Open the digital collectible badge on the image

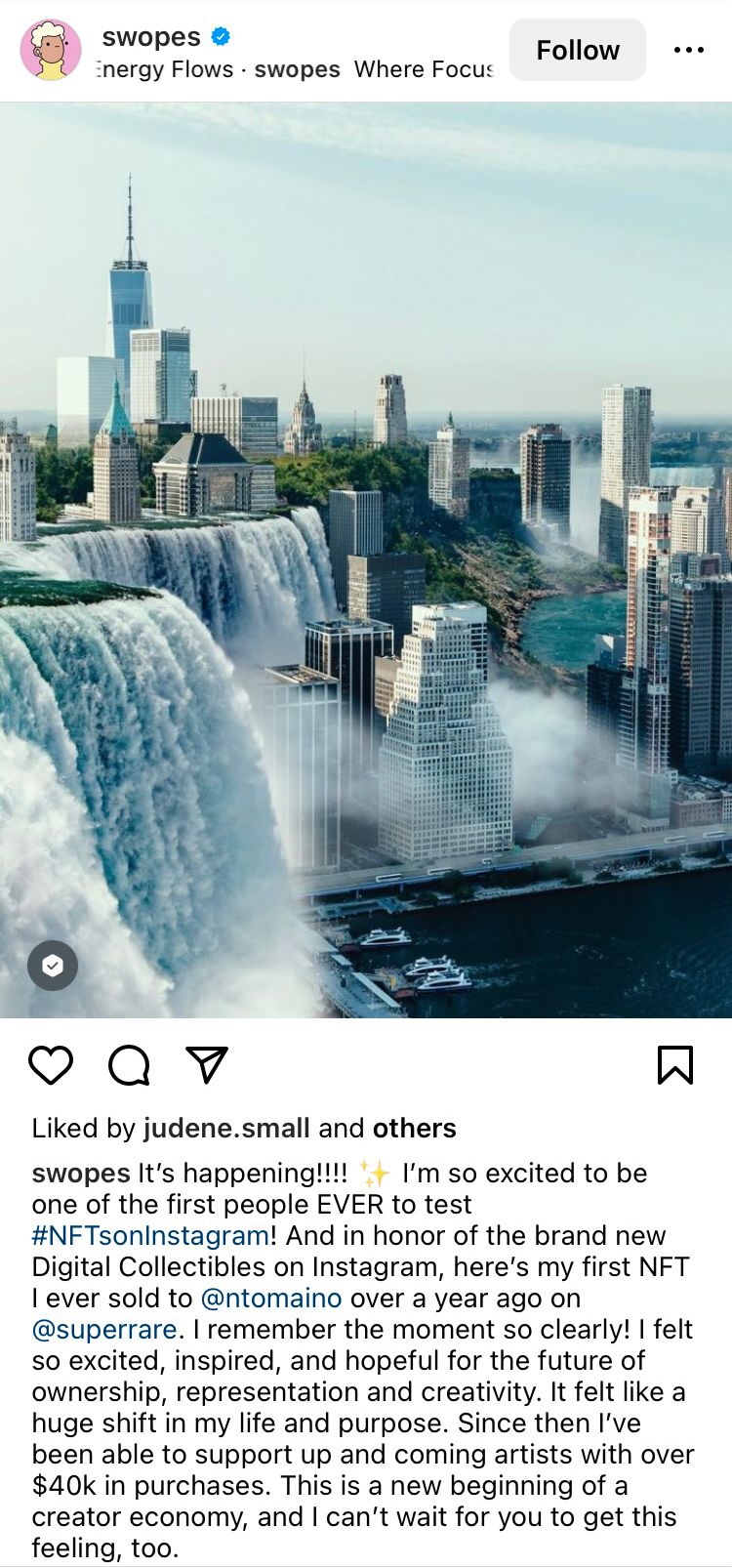pos(53,966)
